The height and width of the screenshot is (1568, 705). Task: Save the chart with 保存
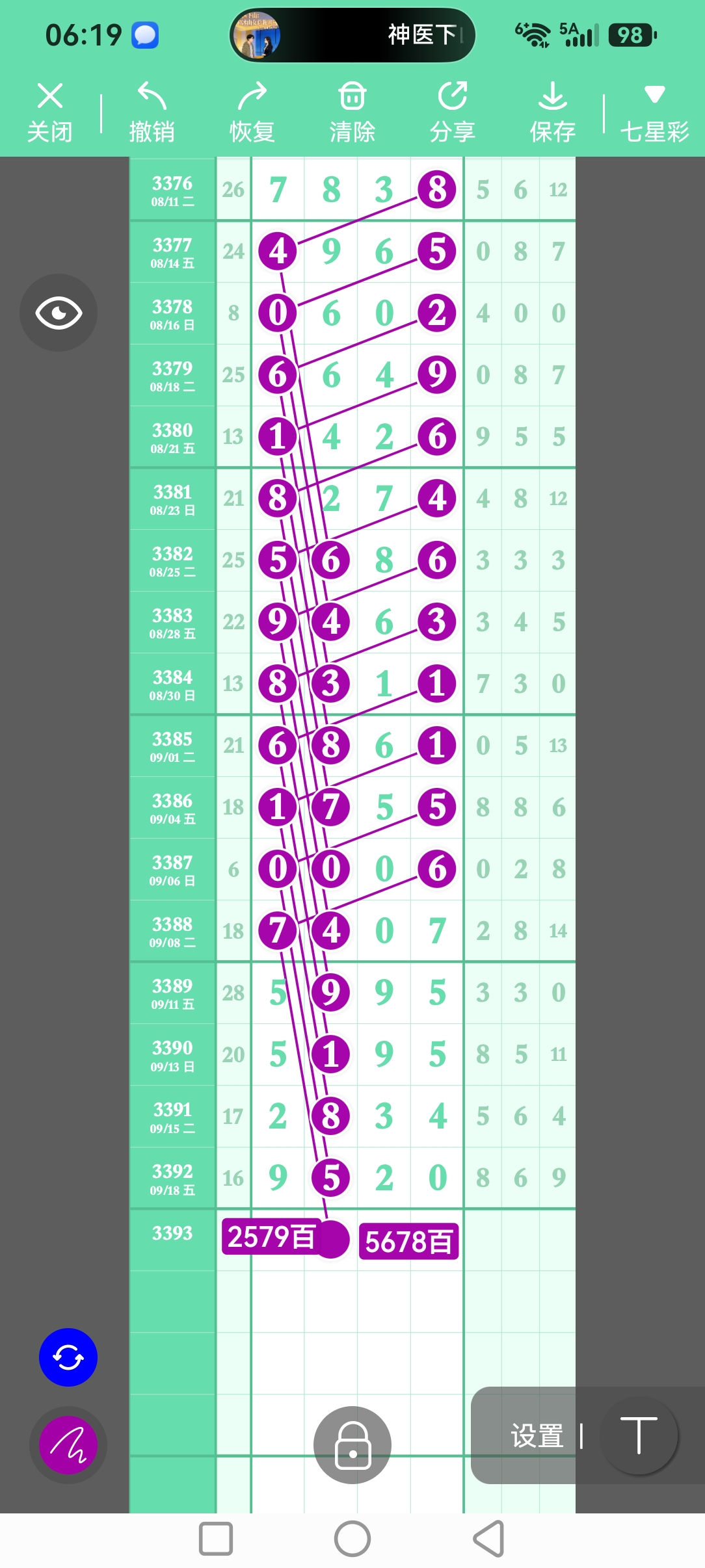tap(553, 112)
